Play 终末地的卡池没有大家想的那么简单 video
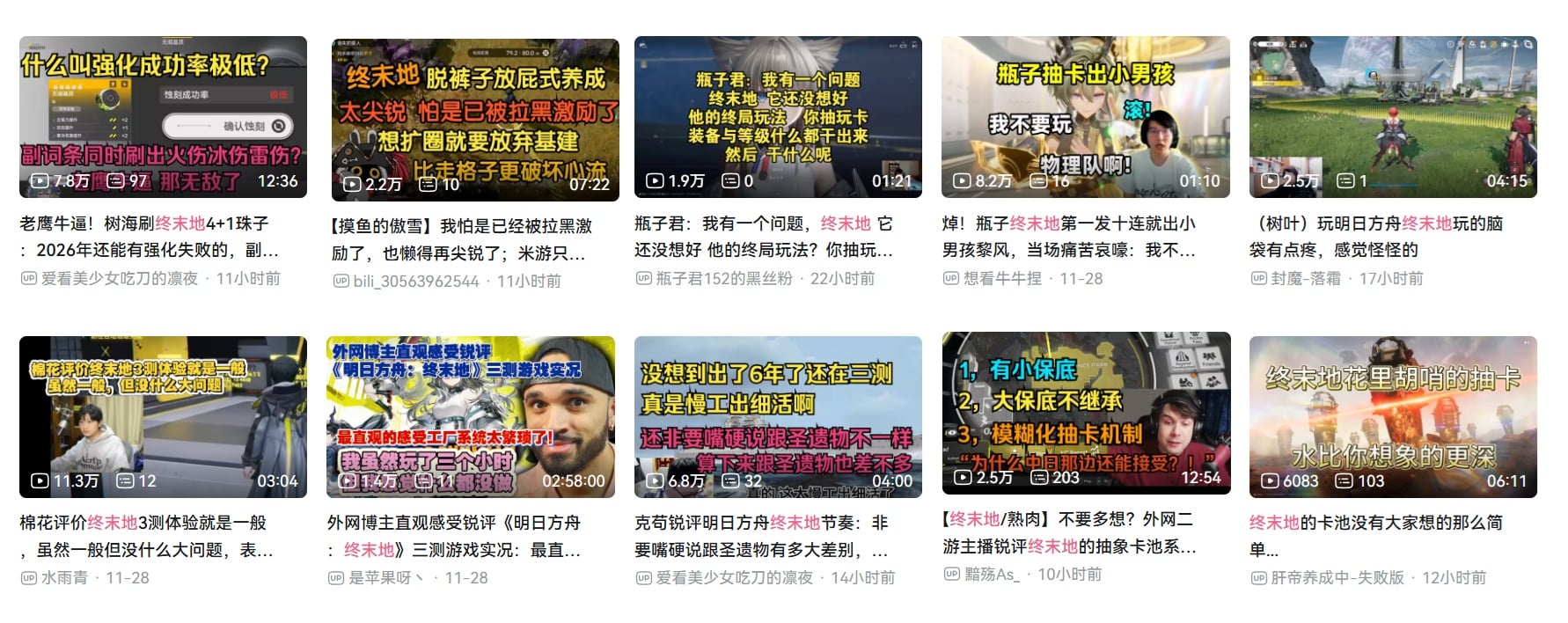 1392,417
